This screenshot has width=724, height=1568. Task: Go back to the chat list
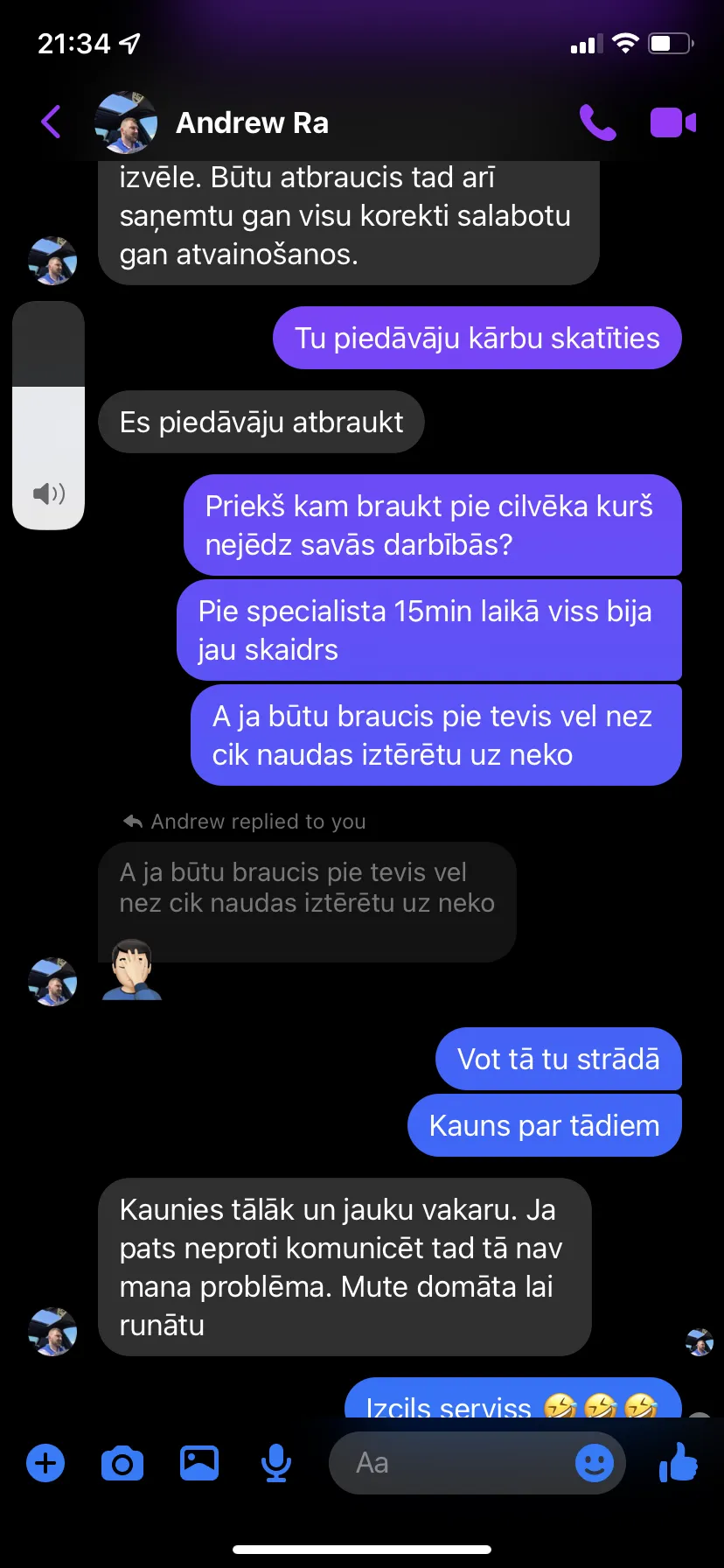[x=52, y=122]
